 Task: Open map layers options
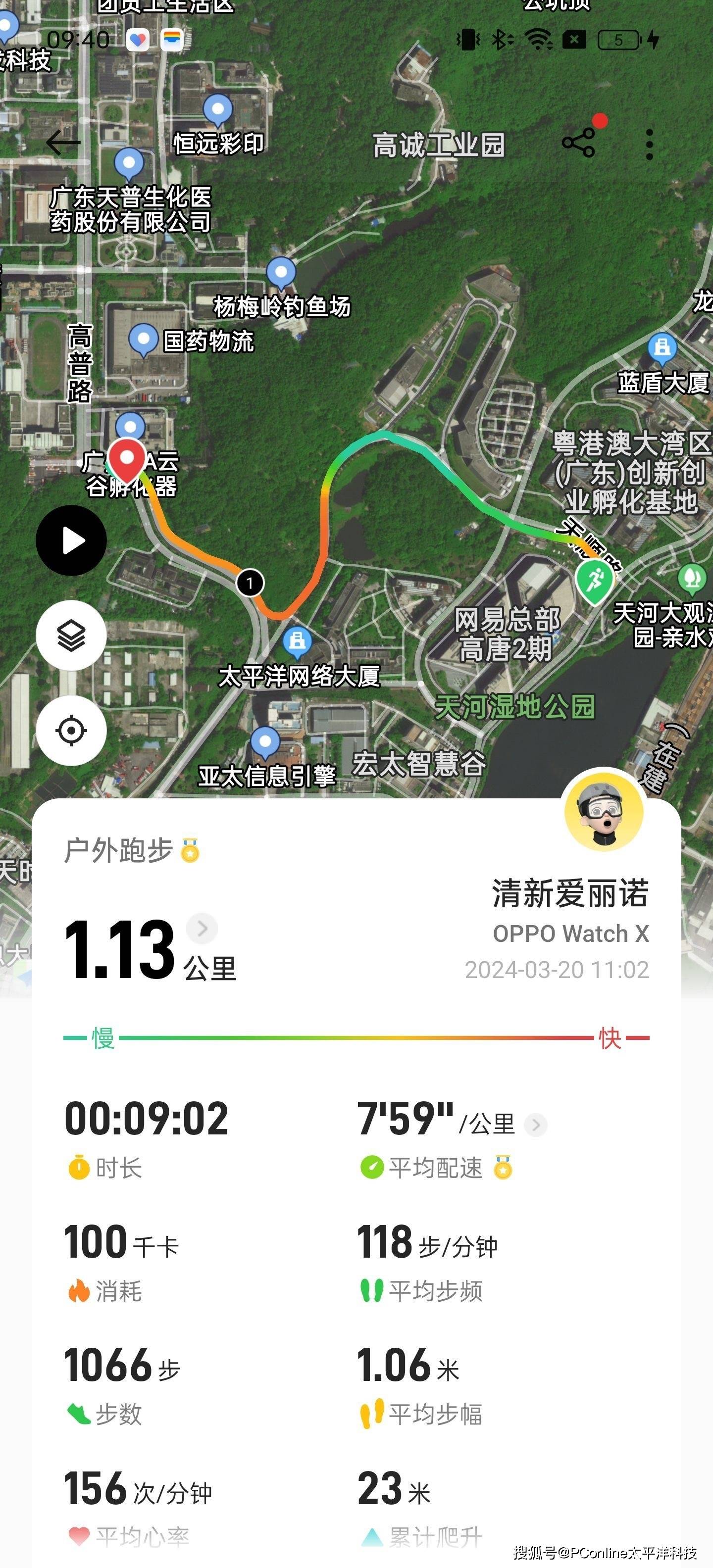click(x=71, y=636)
